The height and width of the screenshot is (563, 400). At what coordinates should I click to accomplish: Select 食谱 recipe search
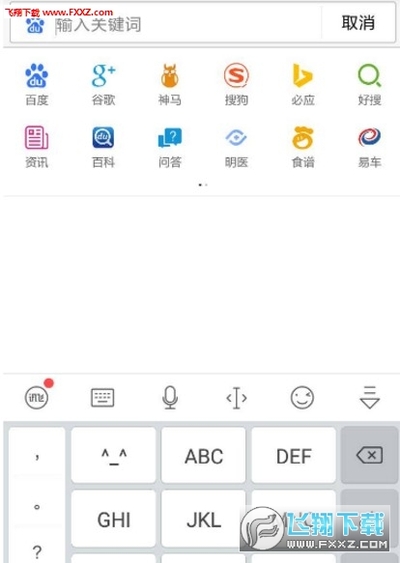point(303,147)
